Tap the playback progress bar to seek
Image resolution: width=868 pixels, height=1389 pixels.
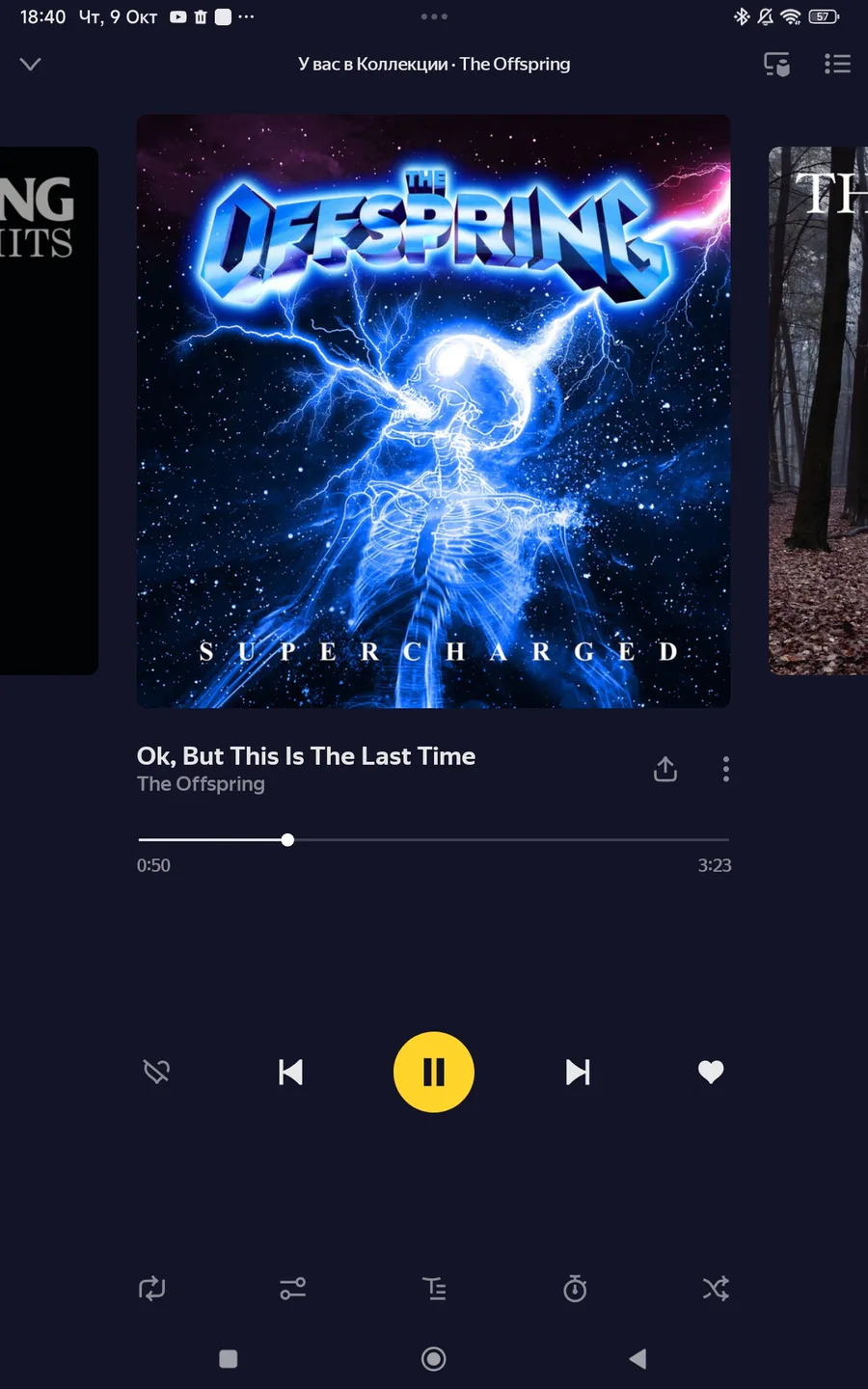[x=434, y=840]
